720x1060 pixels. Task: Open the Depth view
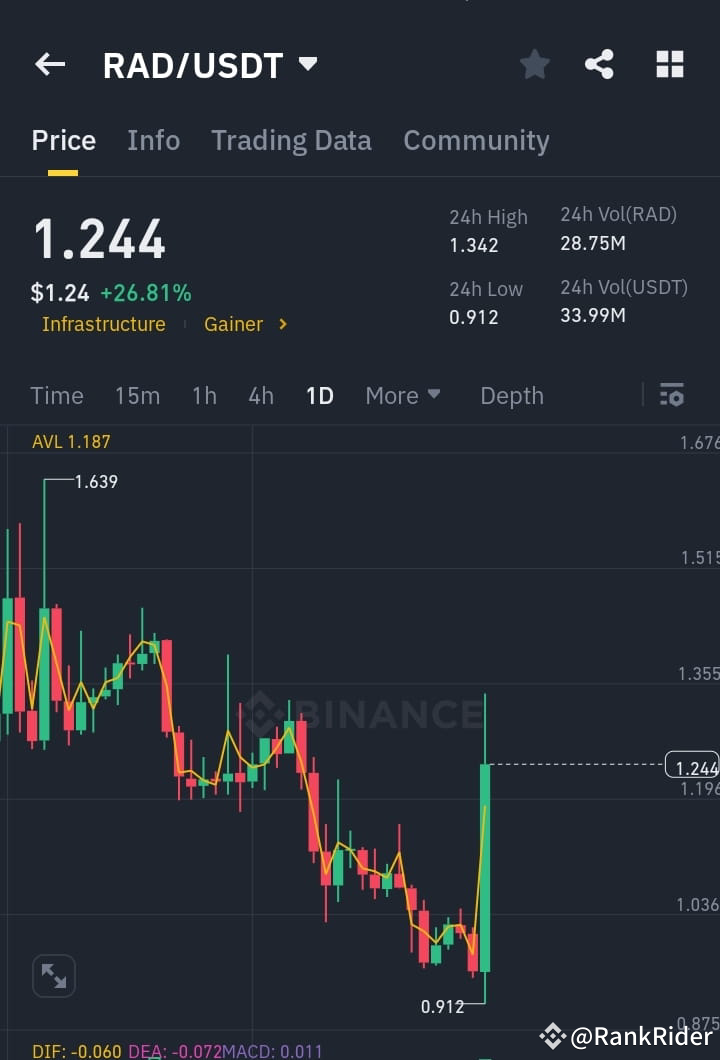coord(511,395)
